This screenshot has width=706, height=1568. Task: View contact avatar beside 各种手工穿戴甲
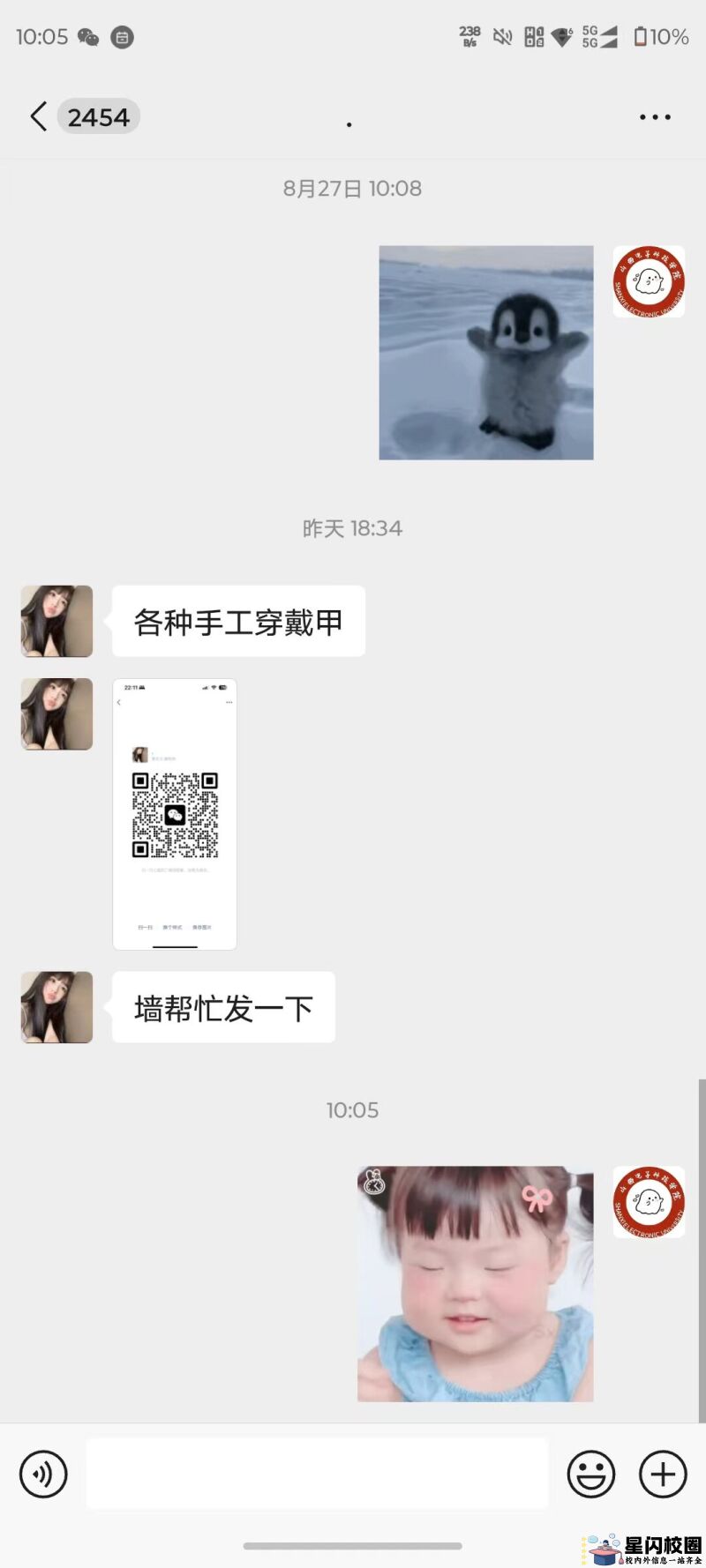pyautogui.click(x=57, y=621)
